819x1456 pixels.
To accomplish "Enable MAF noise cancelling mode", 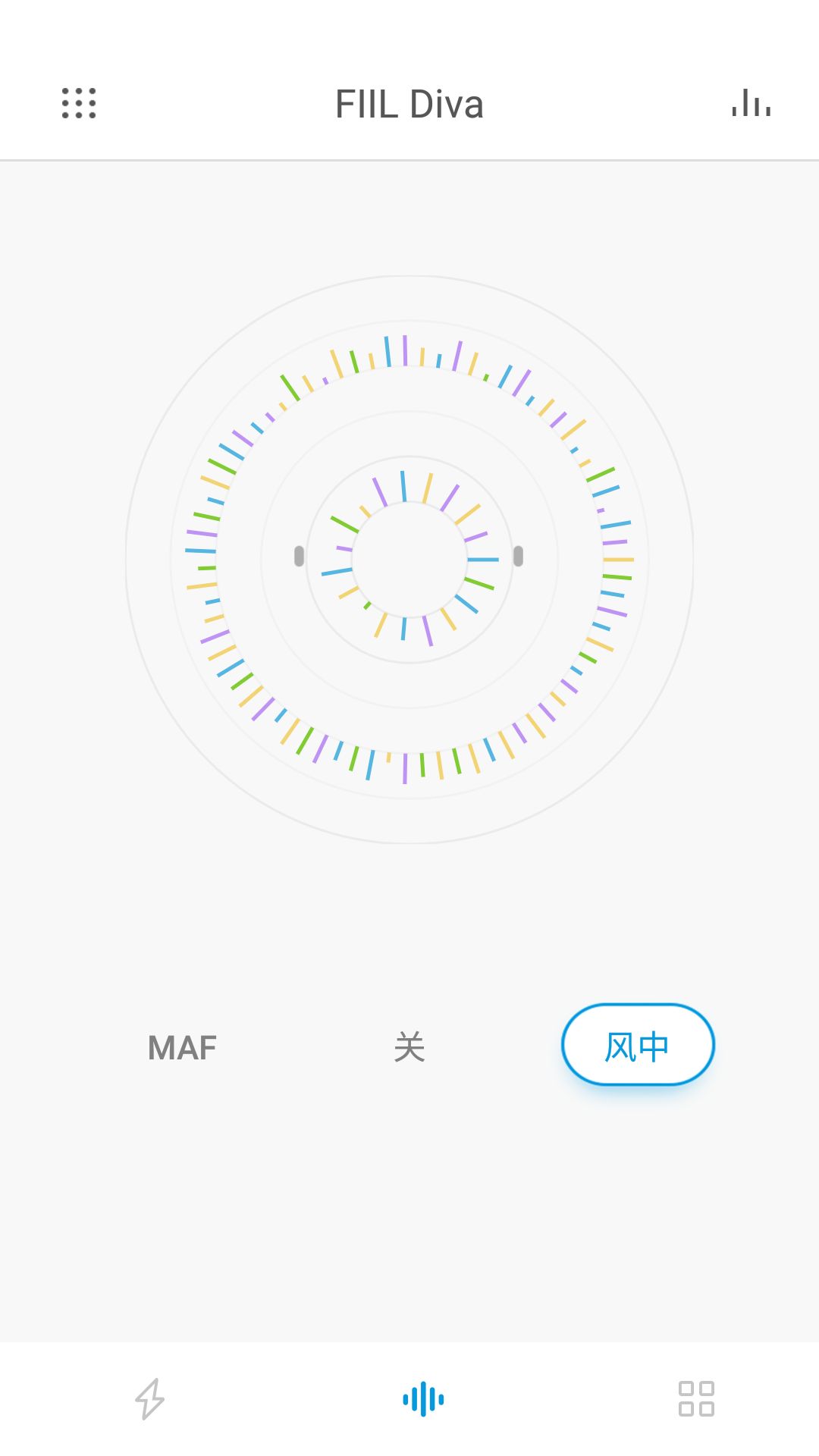I will [181, 1047].
